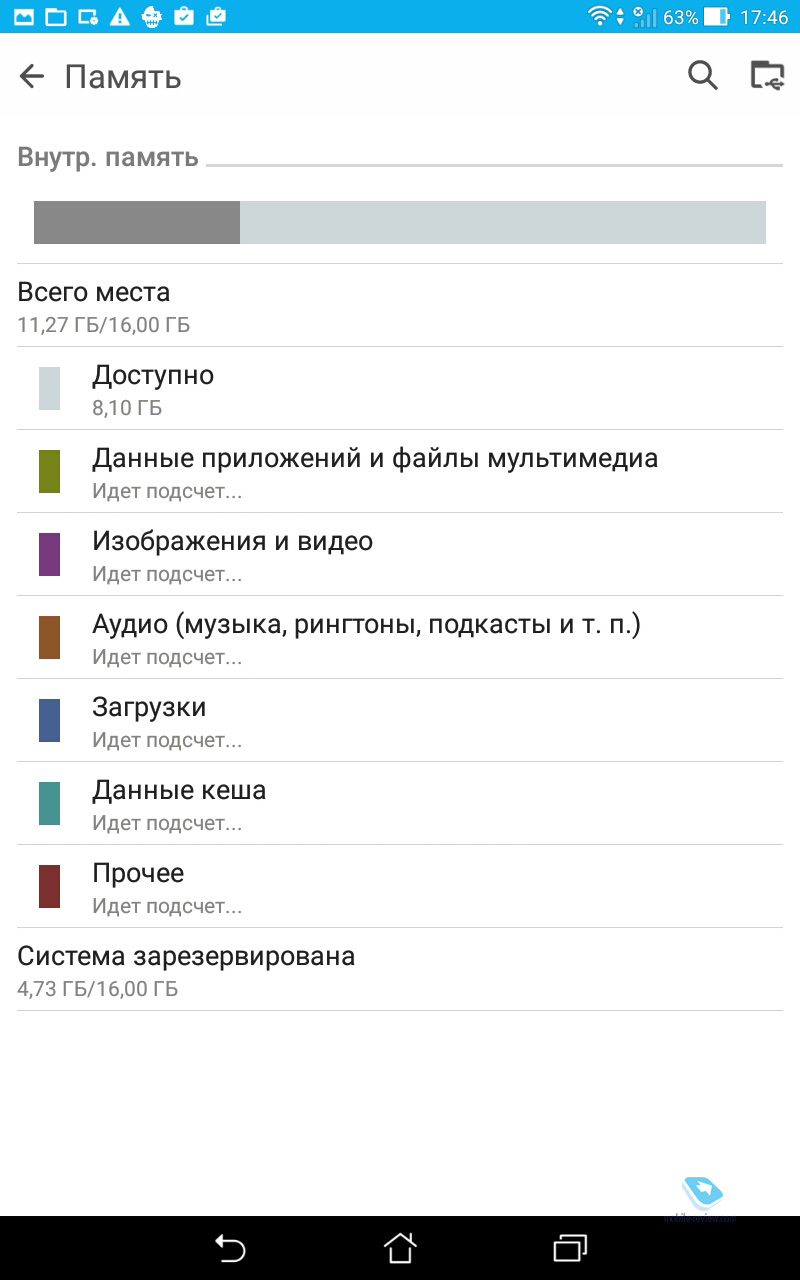
Task: Select Данные кеша to clear cache
Action: pyautogui.click(x=400, y=804)
